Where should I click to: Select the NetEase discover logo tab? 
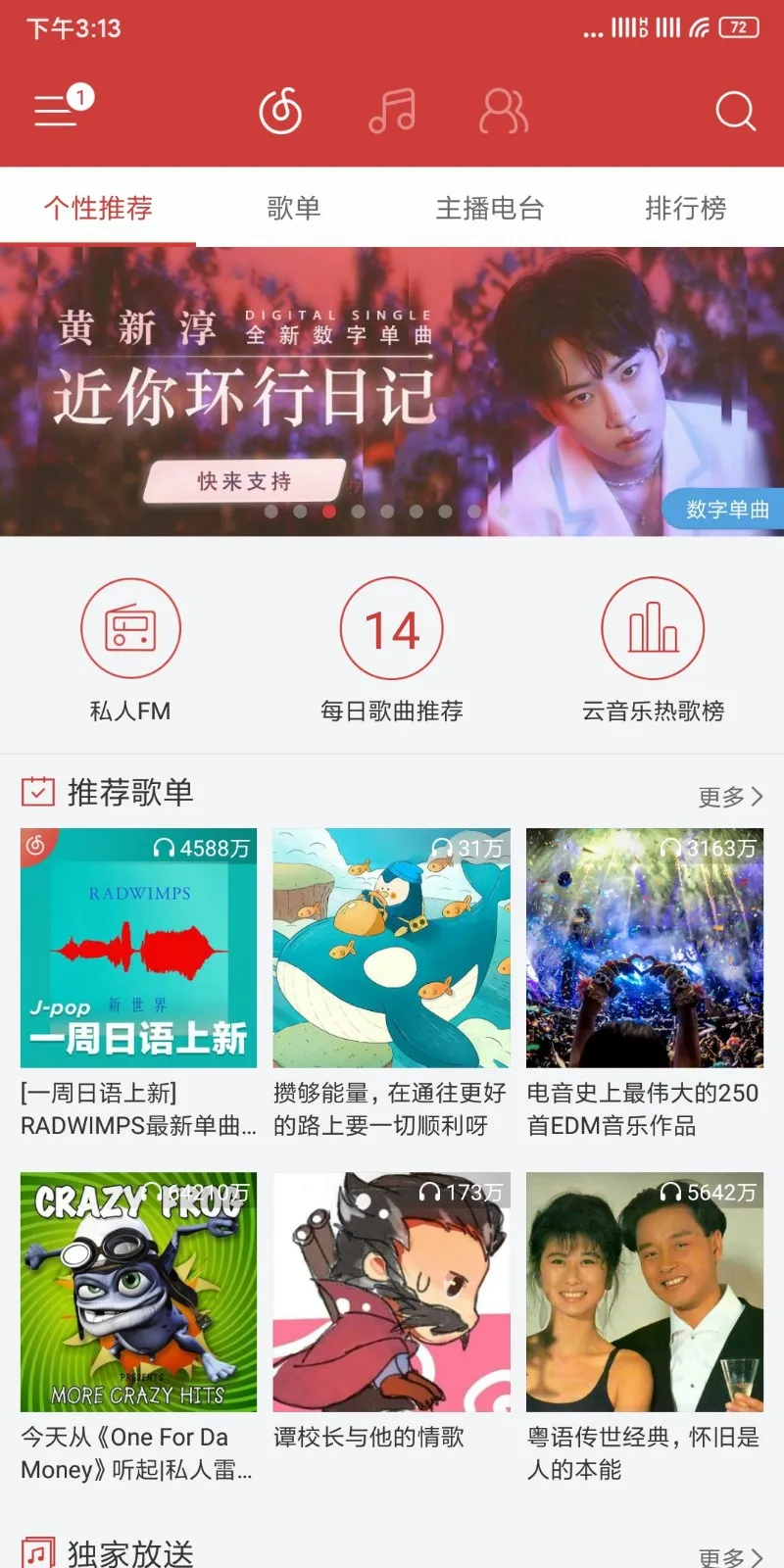[280, 111]
